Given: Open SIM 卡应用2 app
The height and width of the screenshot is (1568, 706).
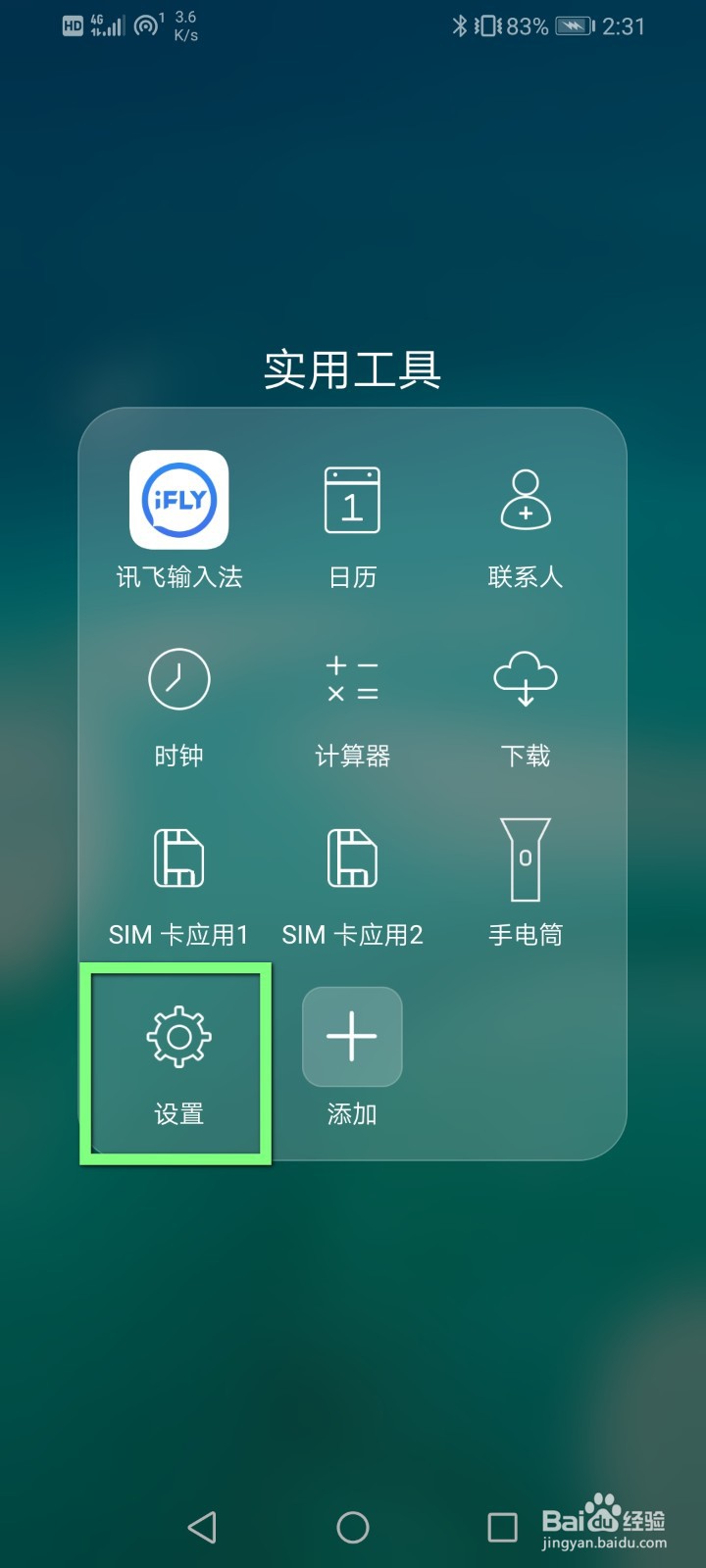Looking at the screenshot, I should click(x=351, y=857).
